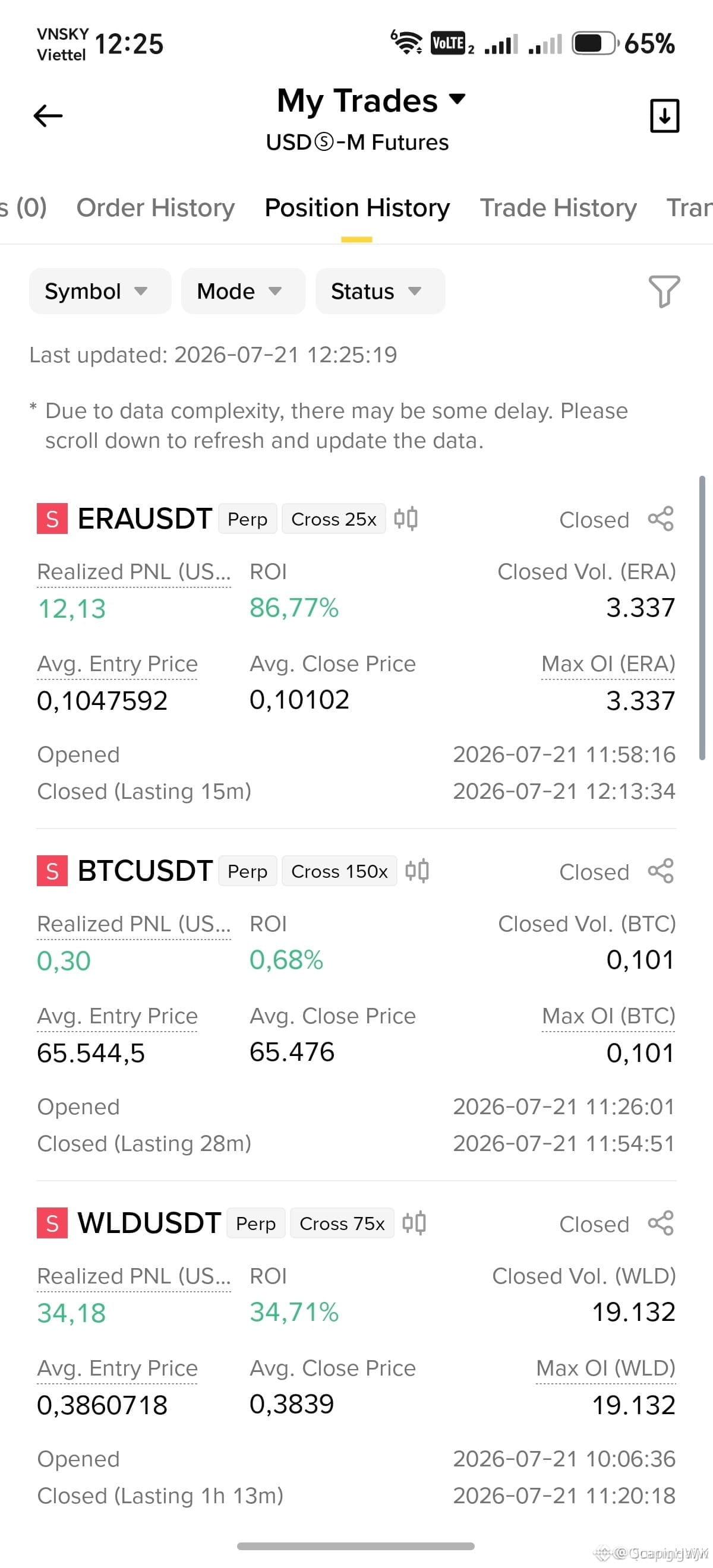Go back using the top-left arrow

pyautogui.click(x=48, y=116)
